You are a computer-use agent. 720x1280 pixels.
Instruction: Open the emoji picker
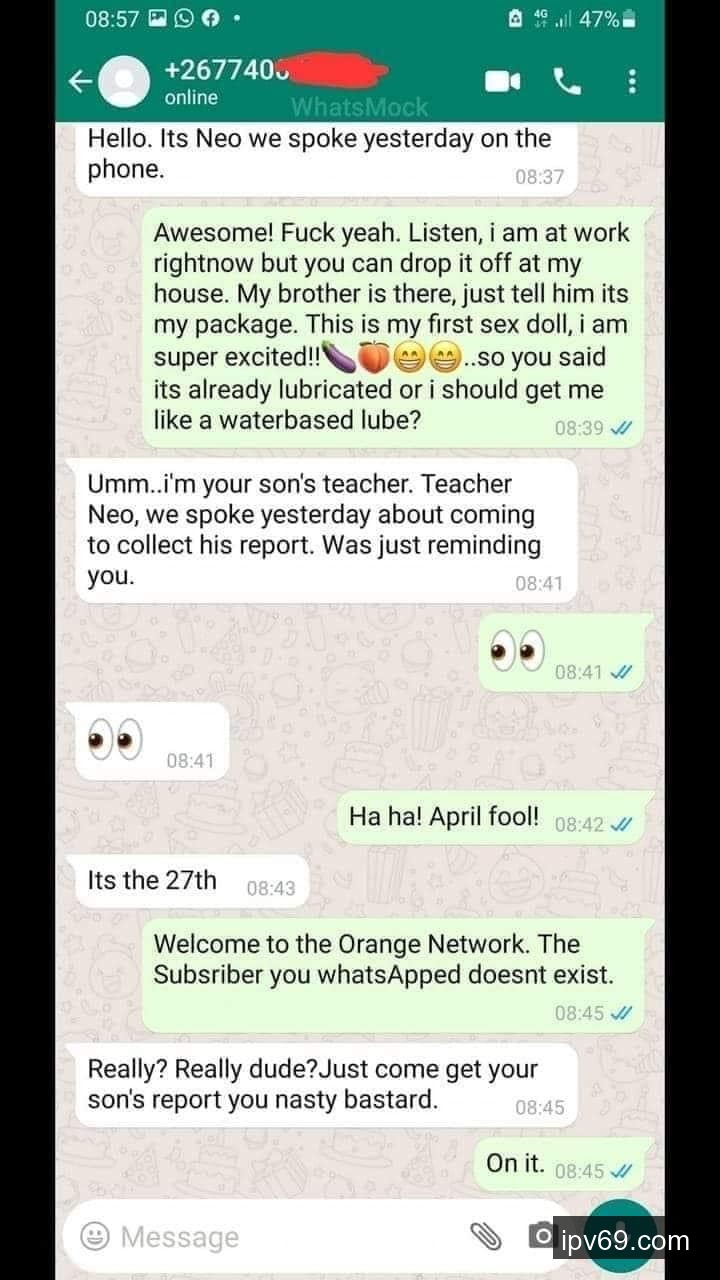click(95, 1237)
